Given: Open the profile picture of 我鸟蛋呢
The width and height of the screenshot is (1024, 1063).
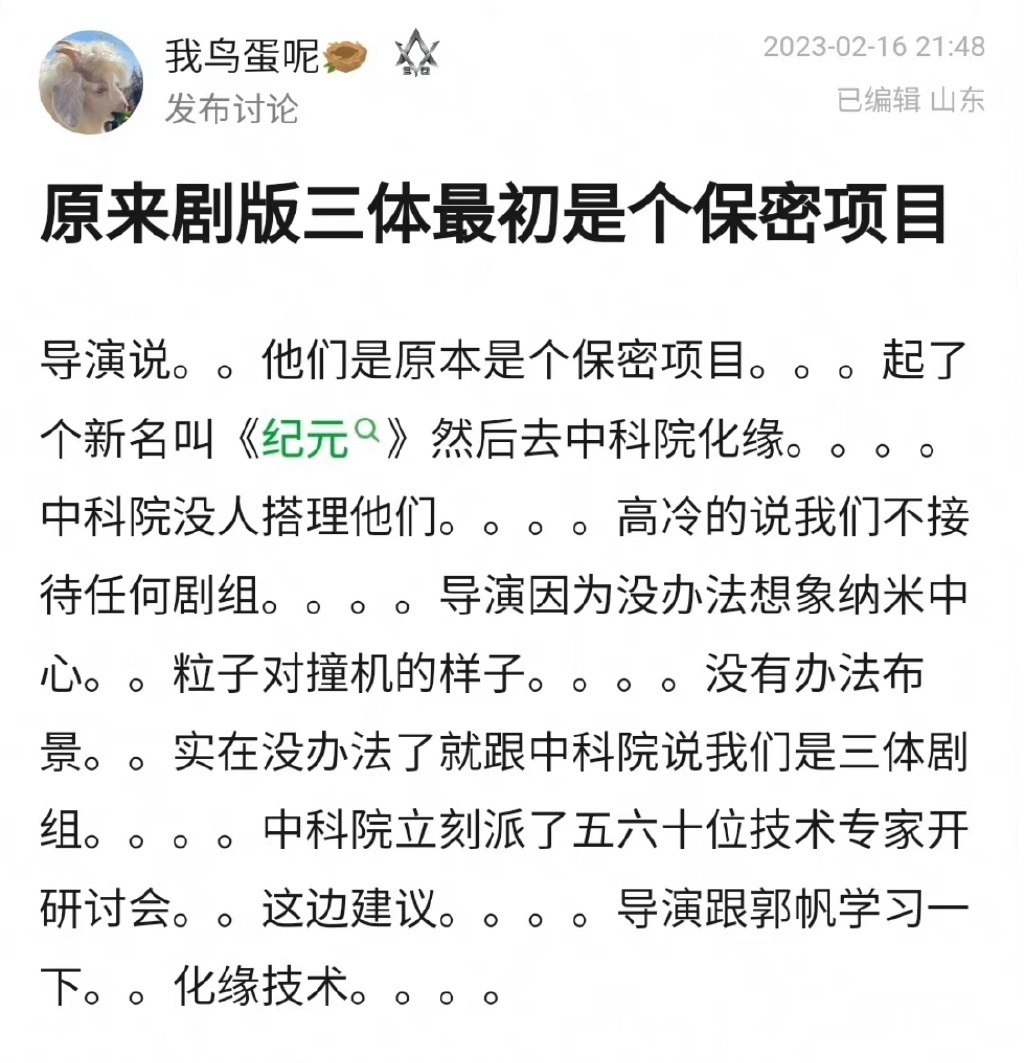Looking at the screenshot, I should (x=90, y=82).
